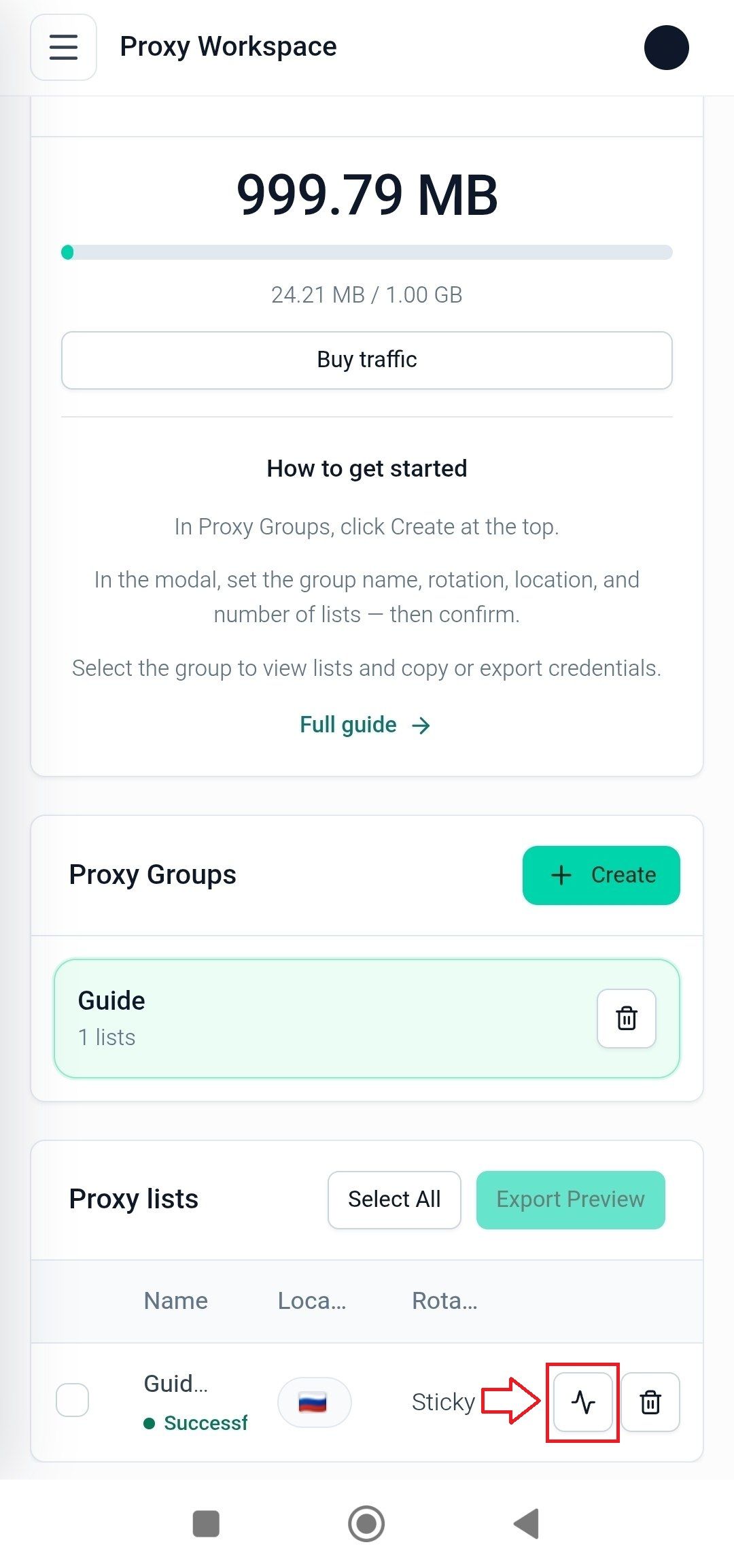Open the Full guide link
This screenshot has height=1568, width=734.
tap(366, 725)
